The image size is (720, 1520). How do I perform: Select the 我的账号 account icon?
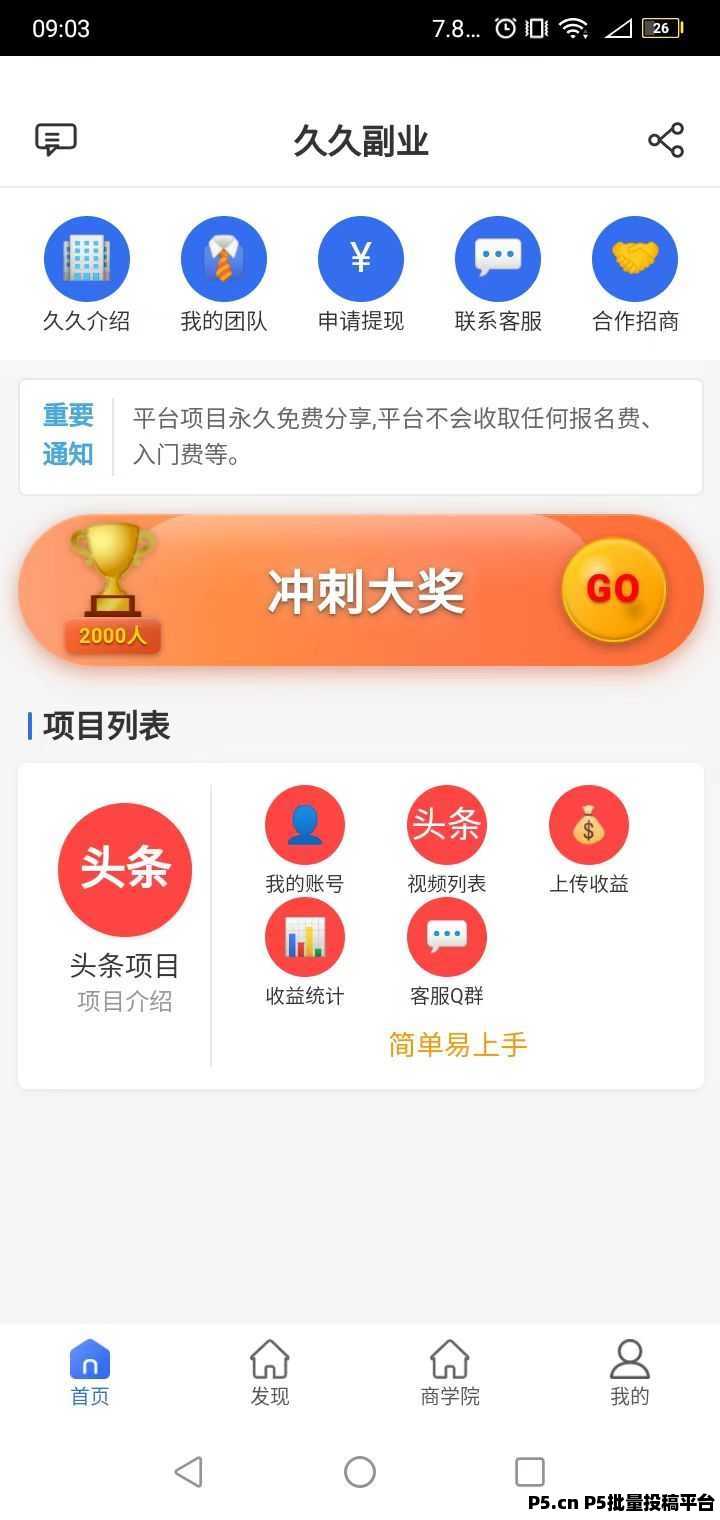coord(305,824)
